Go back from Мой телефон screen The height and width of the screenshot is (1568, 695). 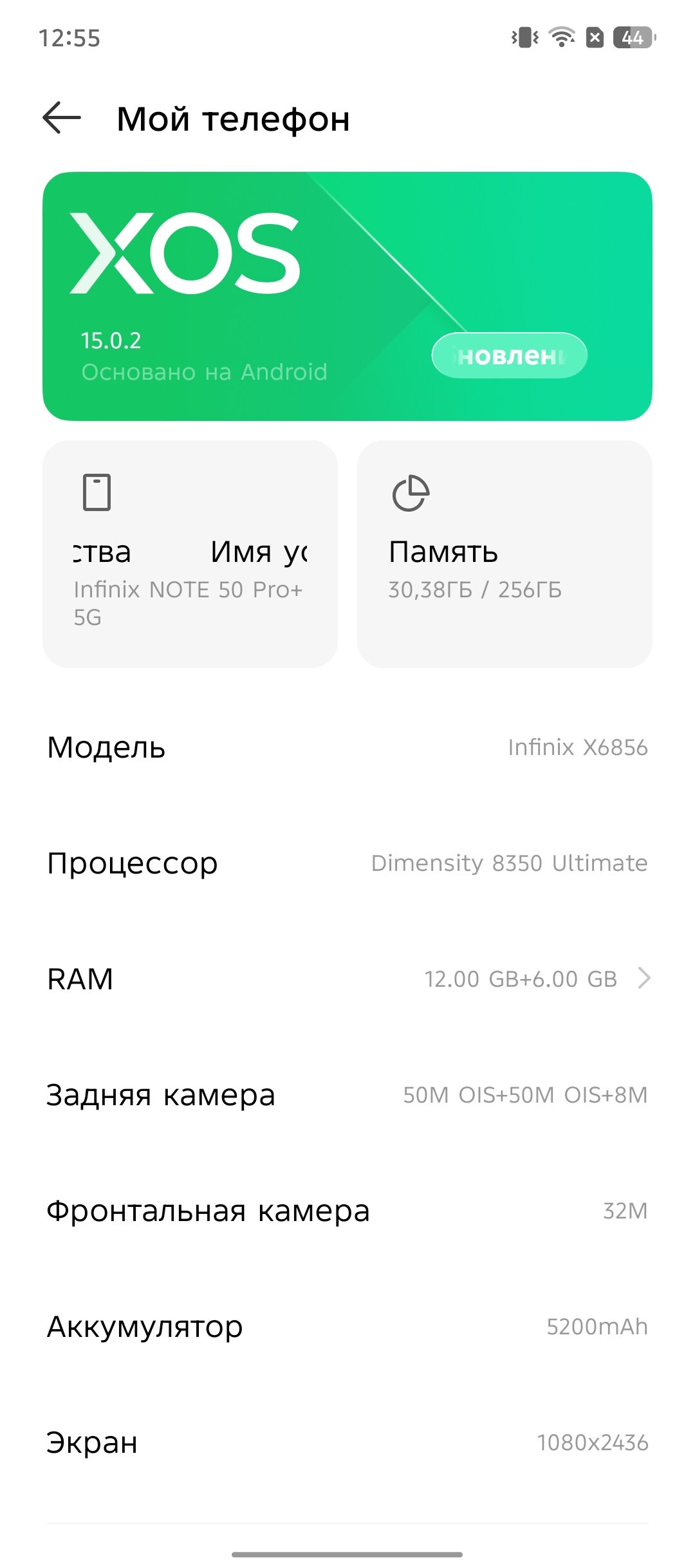pyautogui.click(x=62, y=118)
